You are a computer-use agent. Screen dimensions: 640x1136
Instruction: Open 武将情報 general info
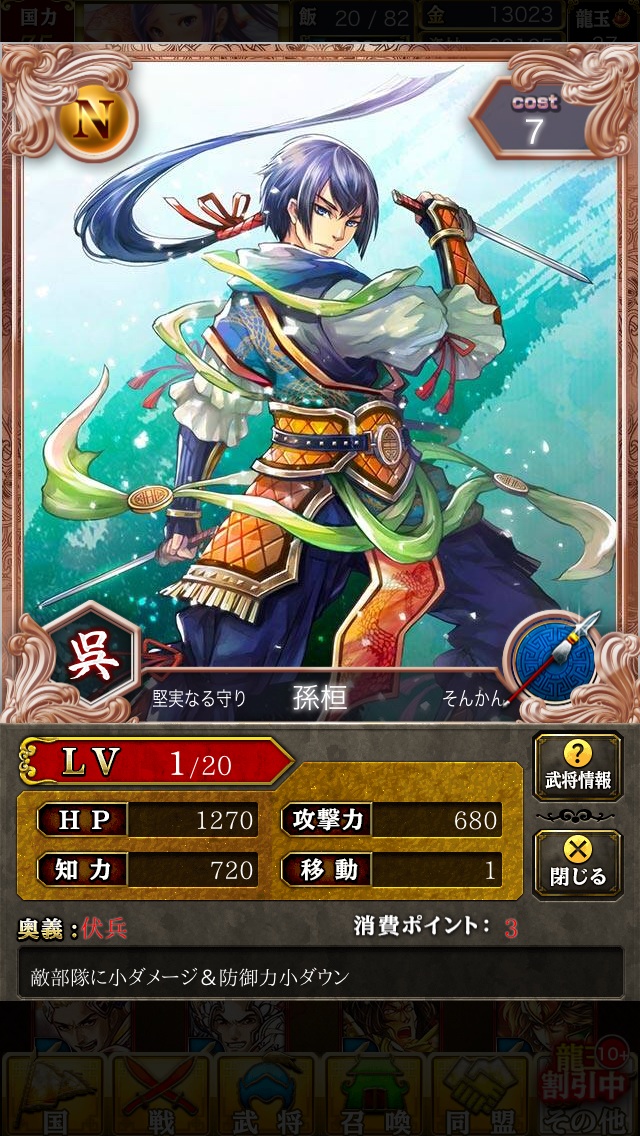pyautogui.click(x=577, y=766)
